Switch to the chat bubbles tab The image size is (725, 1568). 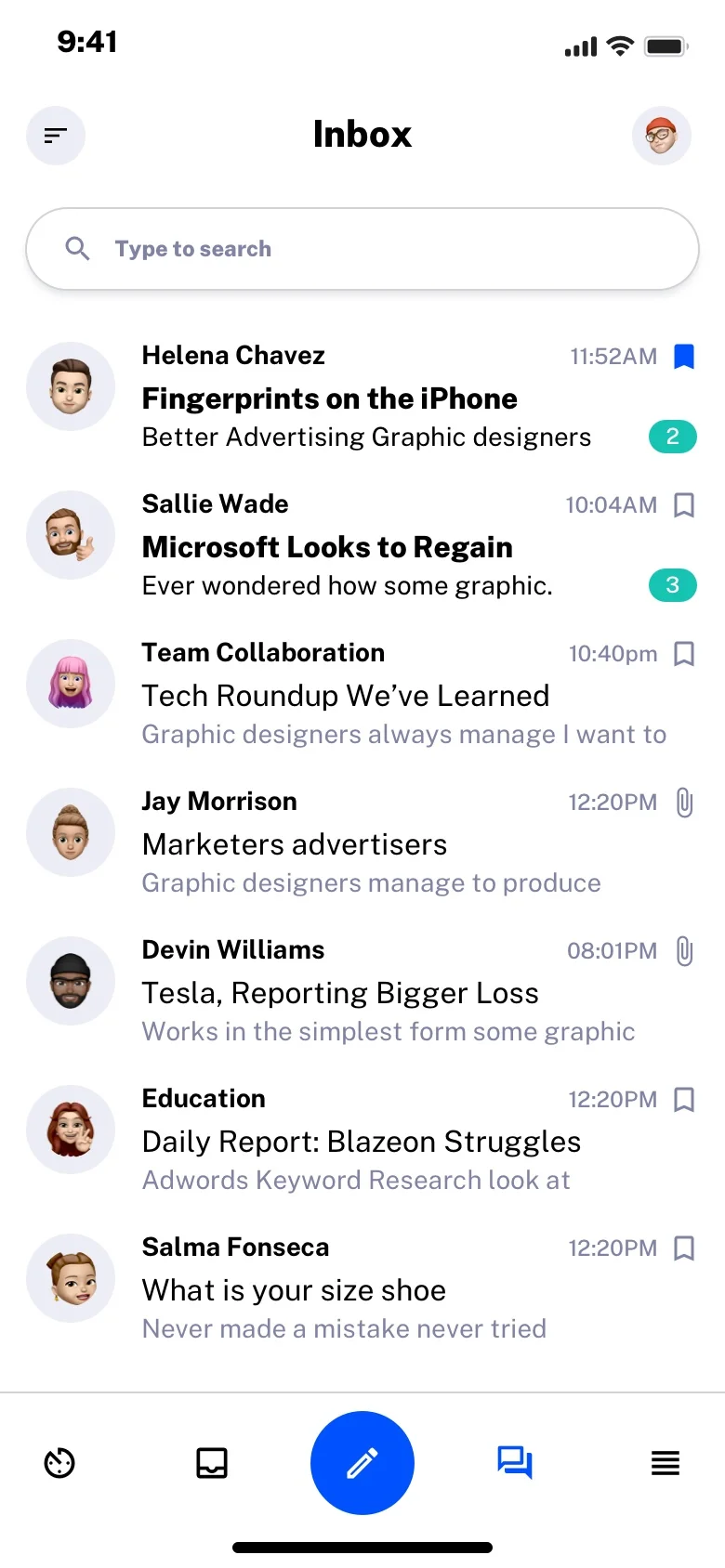pyautogui.click(x=514, y=1463)
